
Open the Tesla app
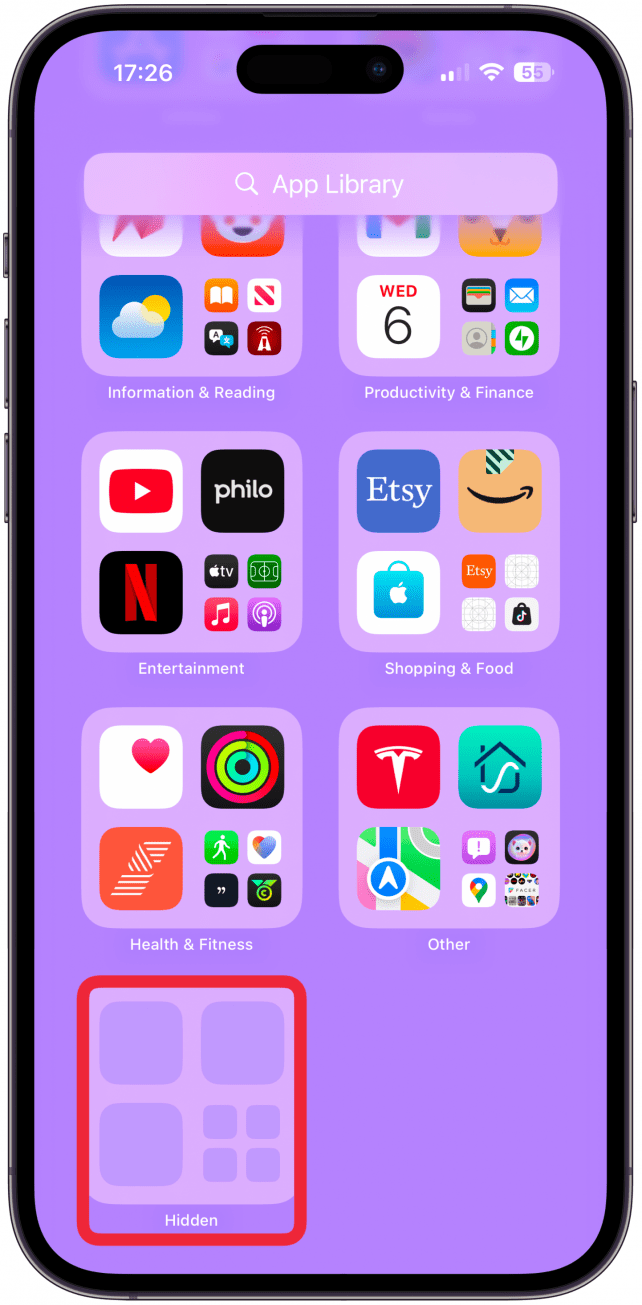(398, 767)
